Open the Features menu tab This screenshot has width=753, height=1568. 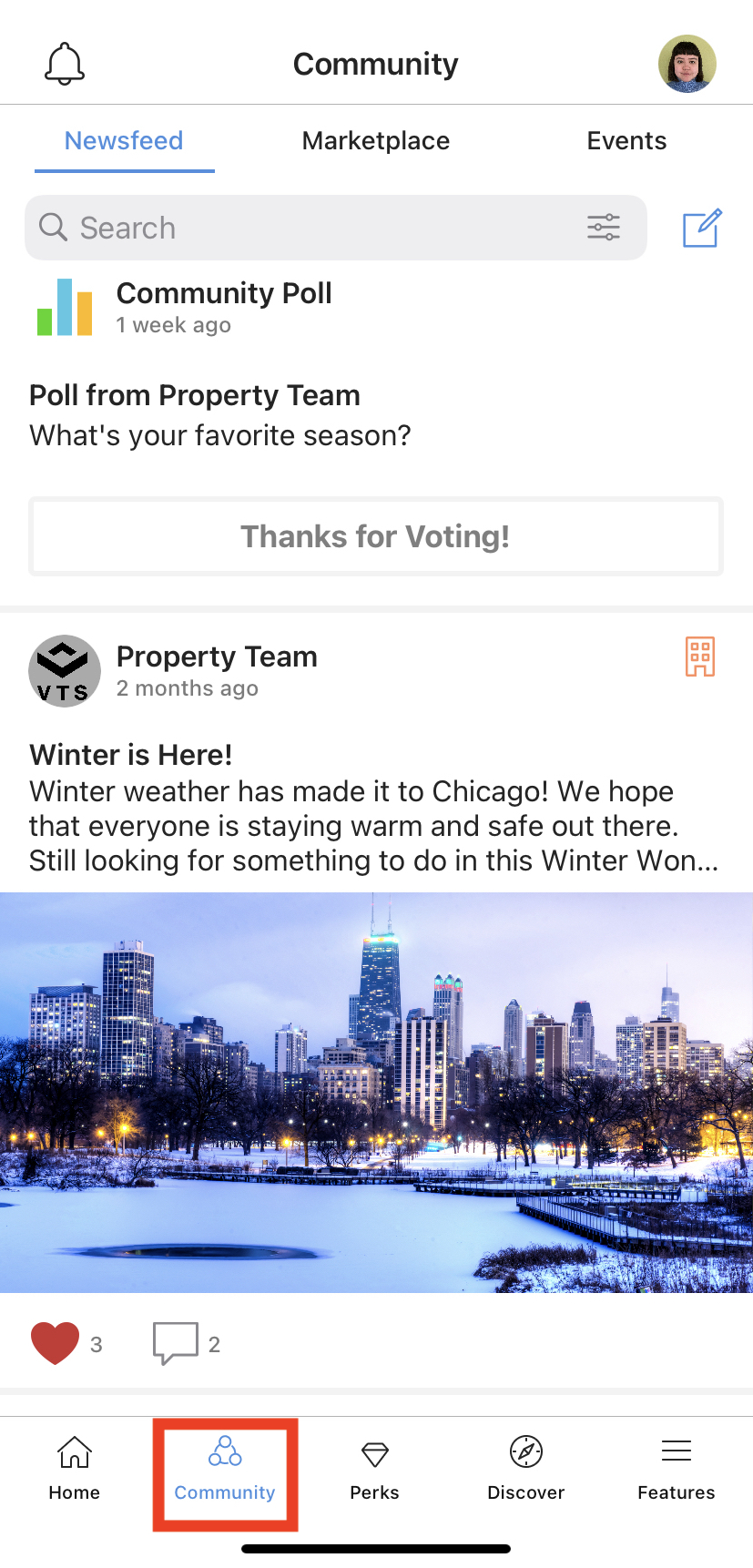point(676,1467)
